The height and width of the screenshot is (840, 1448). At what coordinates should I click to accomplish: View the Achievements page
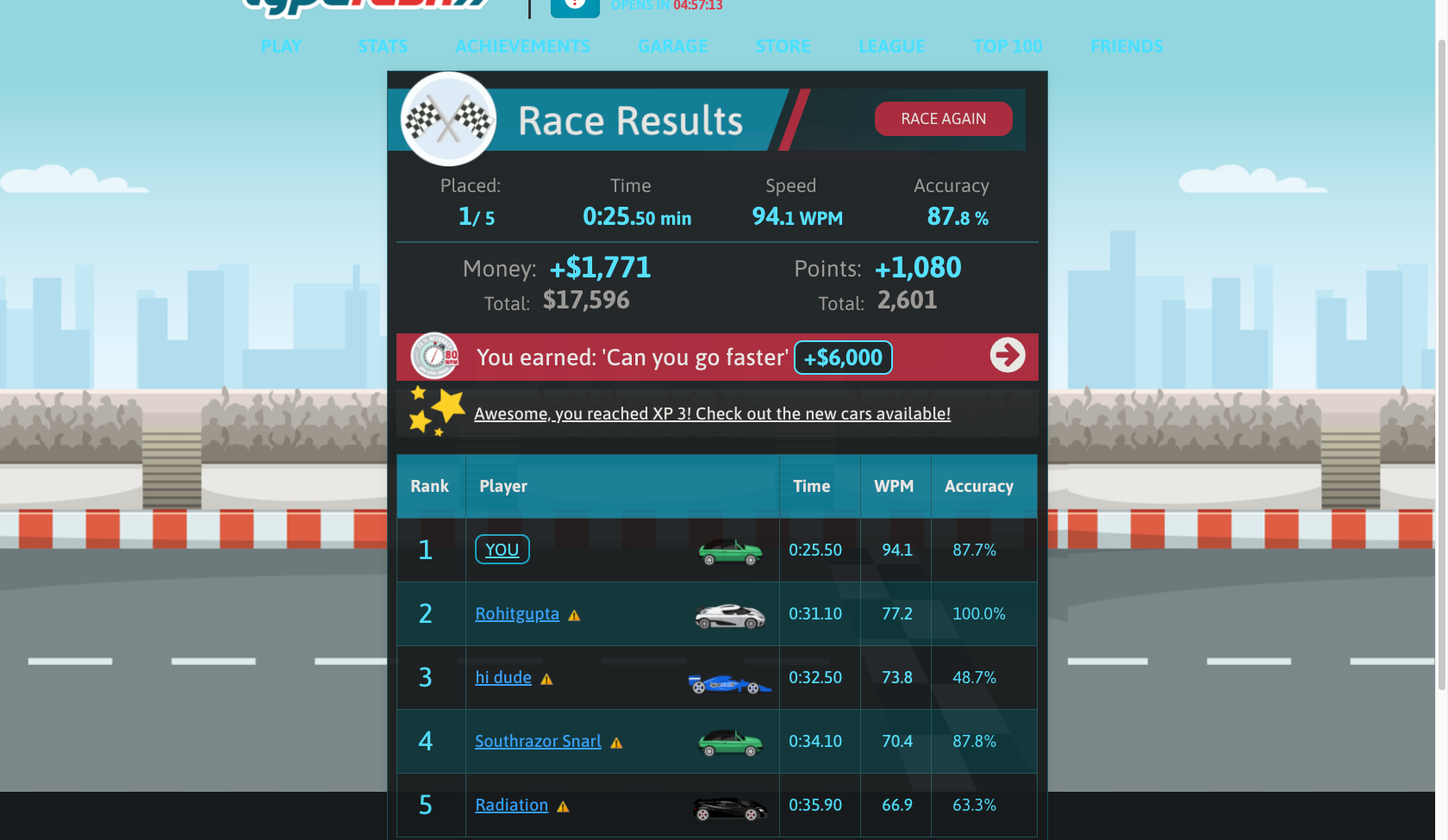[522, 47]
